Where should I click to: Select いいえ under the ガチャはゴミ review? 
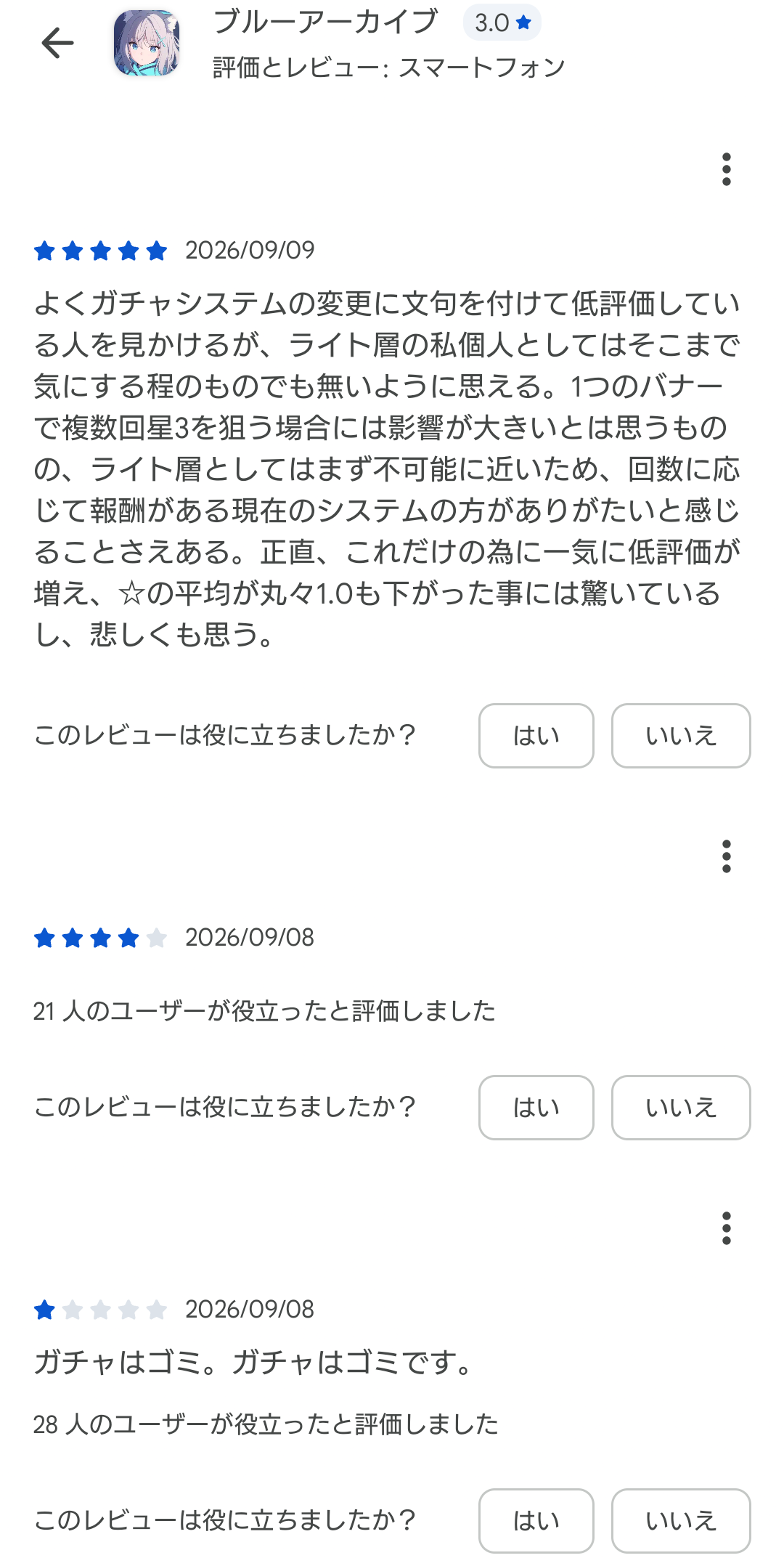pyautogui.click(x=681, y=1520)
